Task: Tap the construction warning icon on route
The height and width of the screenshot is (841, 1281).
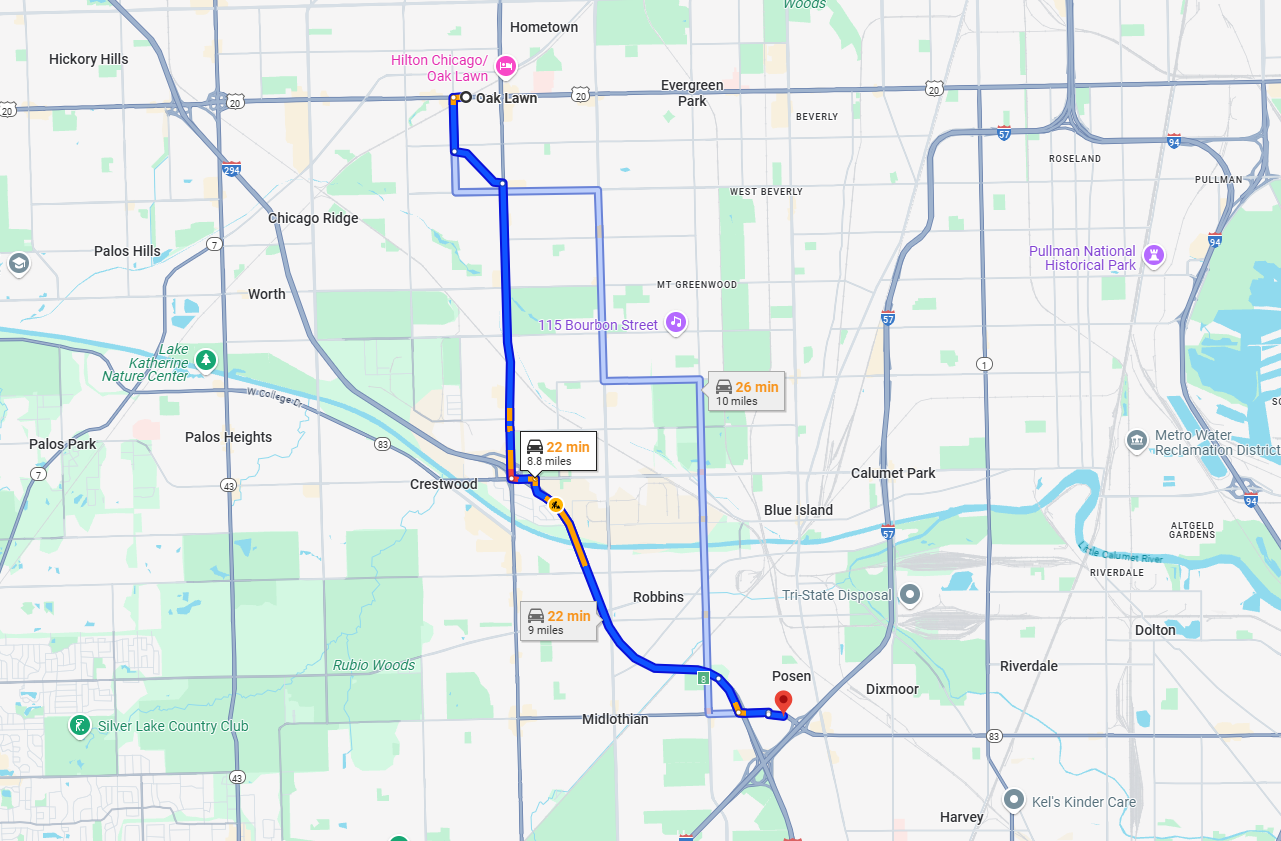Action: click(555, 505)
